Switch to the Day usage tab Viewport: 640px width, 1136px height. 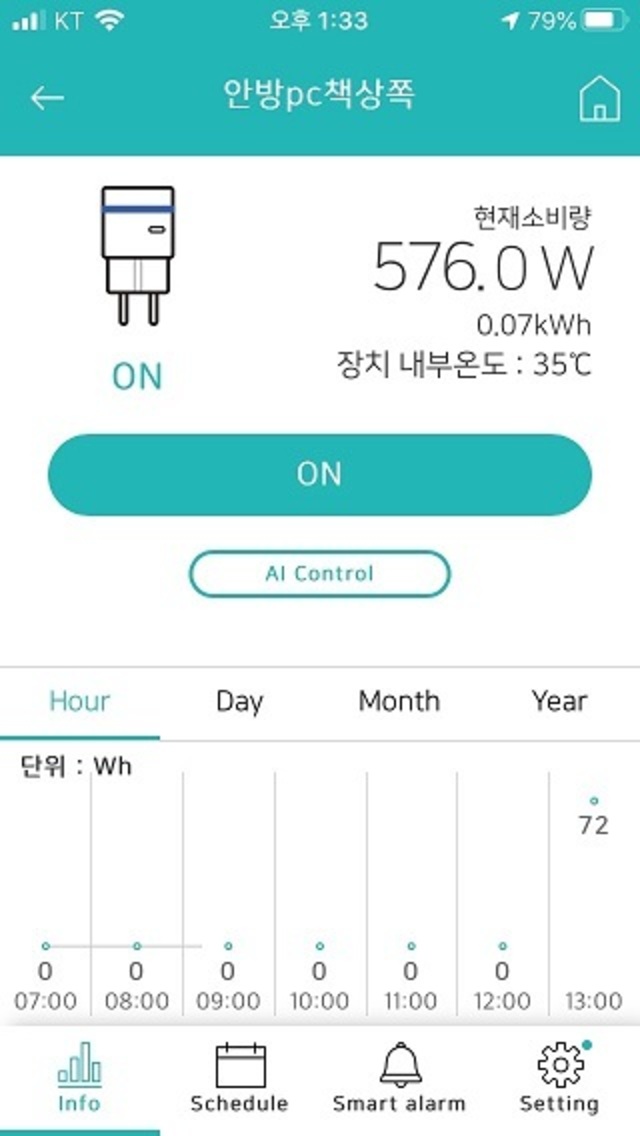[x=239, y=701]
